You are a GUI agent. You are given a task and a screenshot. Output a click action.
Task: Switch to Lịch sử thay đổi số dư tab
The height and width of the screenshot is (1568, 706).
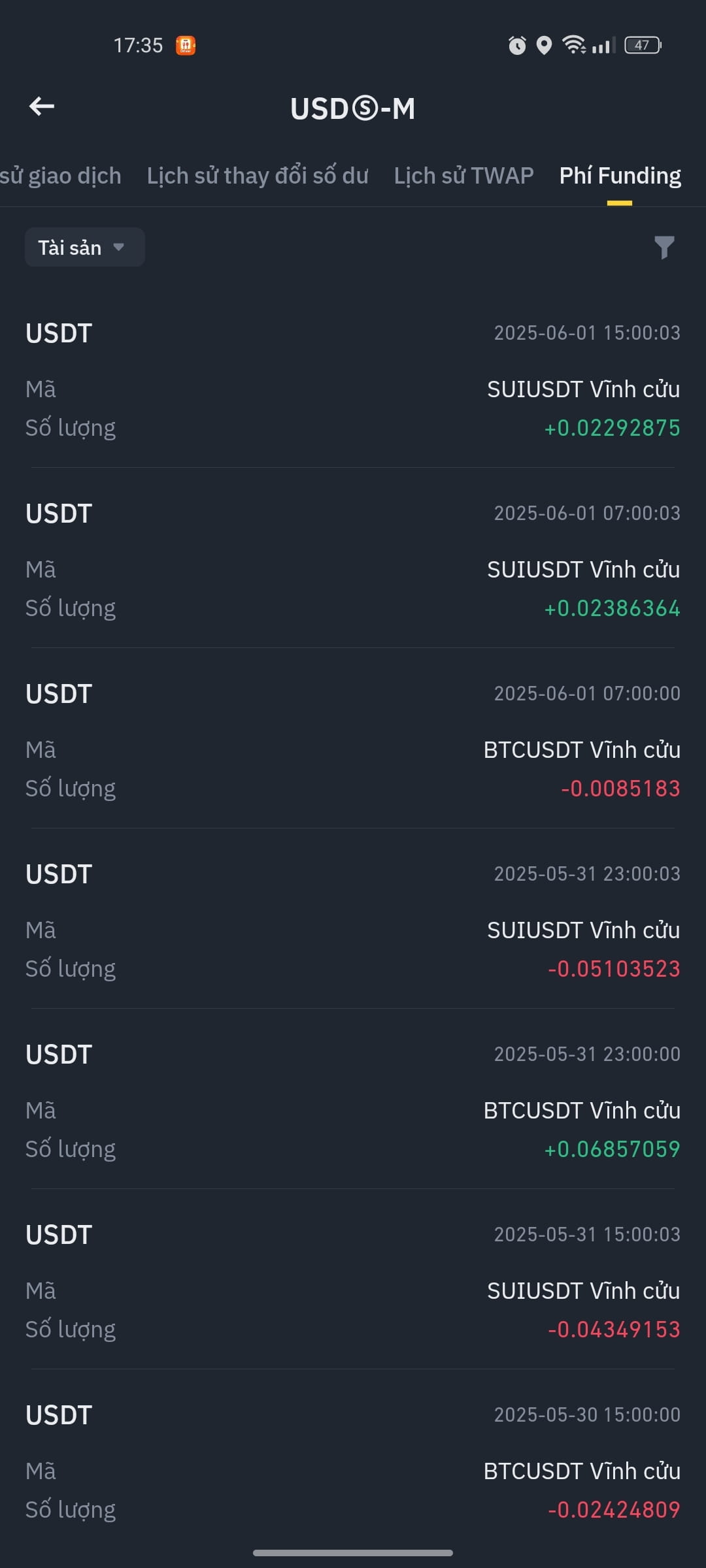[258, 176]
